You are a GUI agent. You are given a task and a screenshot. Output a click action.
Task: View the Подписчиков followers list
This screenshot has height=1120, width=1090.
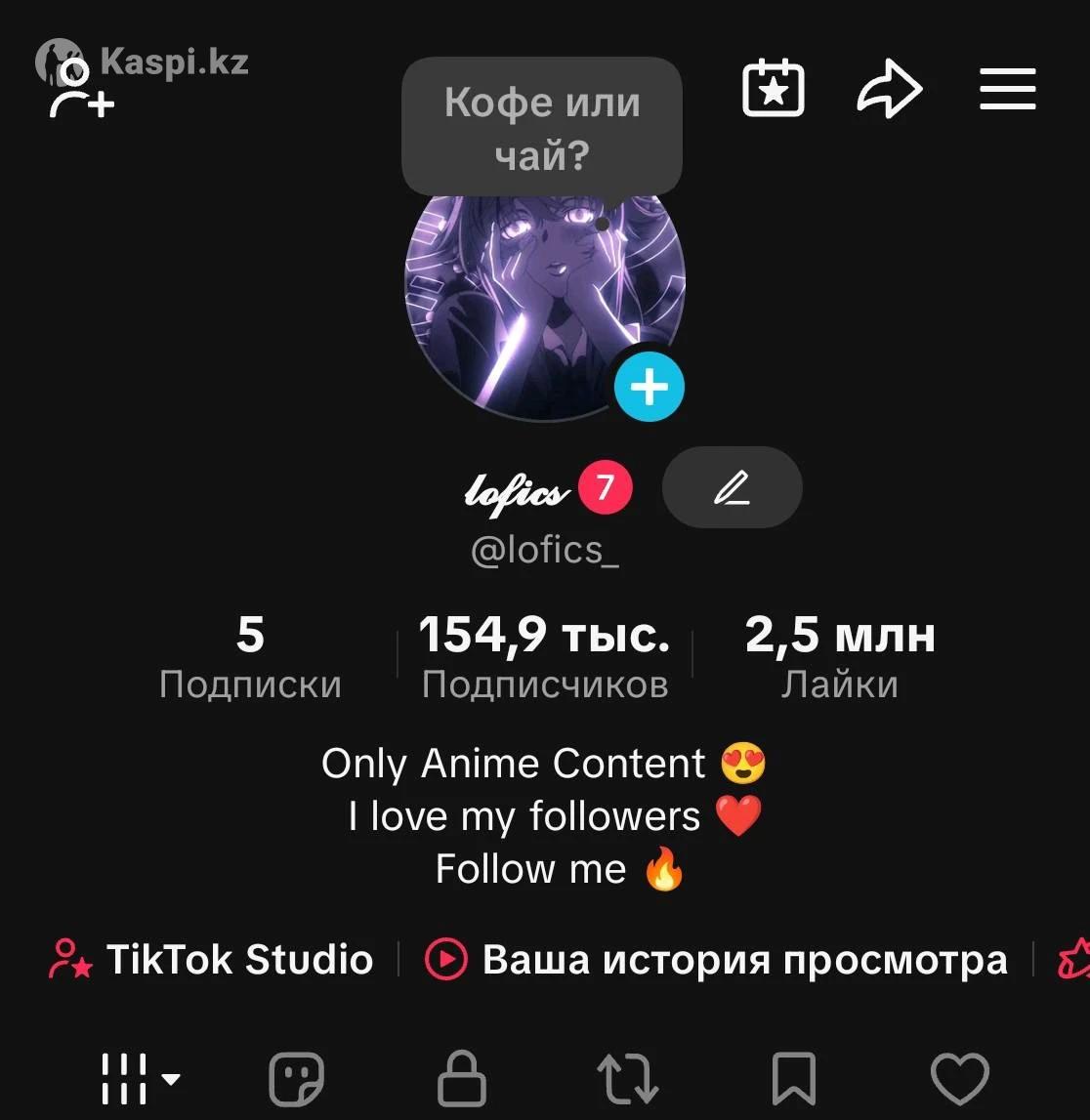click(545, 657)
